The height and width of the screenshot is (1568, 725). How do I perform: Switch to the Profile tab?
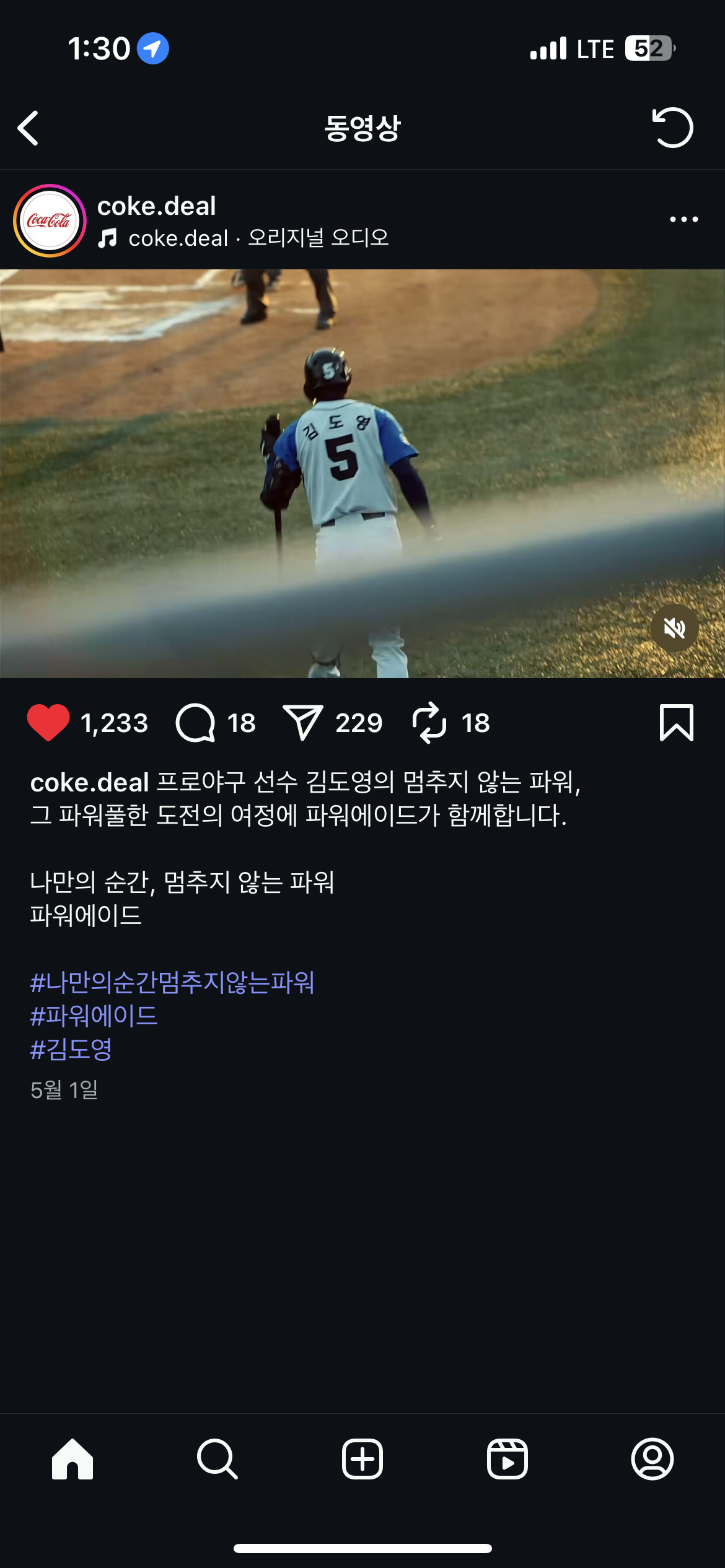pyautogui.click(x=652, y=1459)
